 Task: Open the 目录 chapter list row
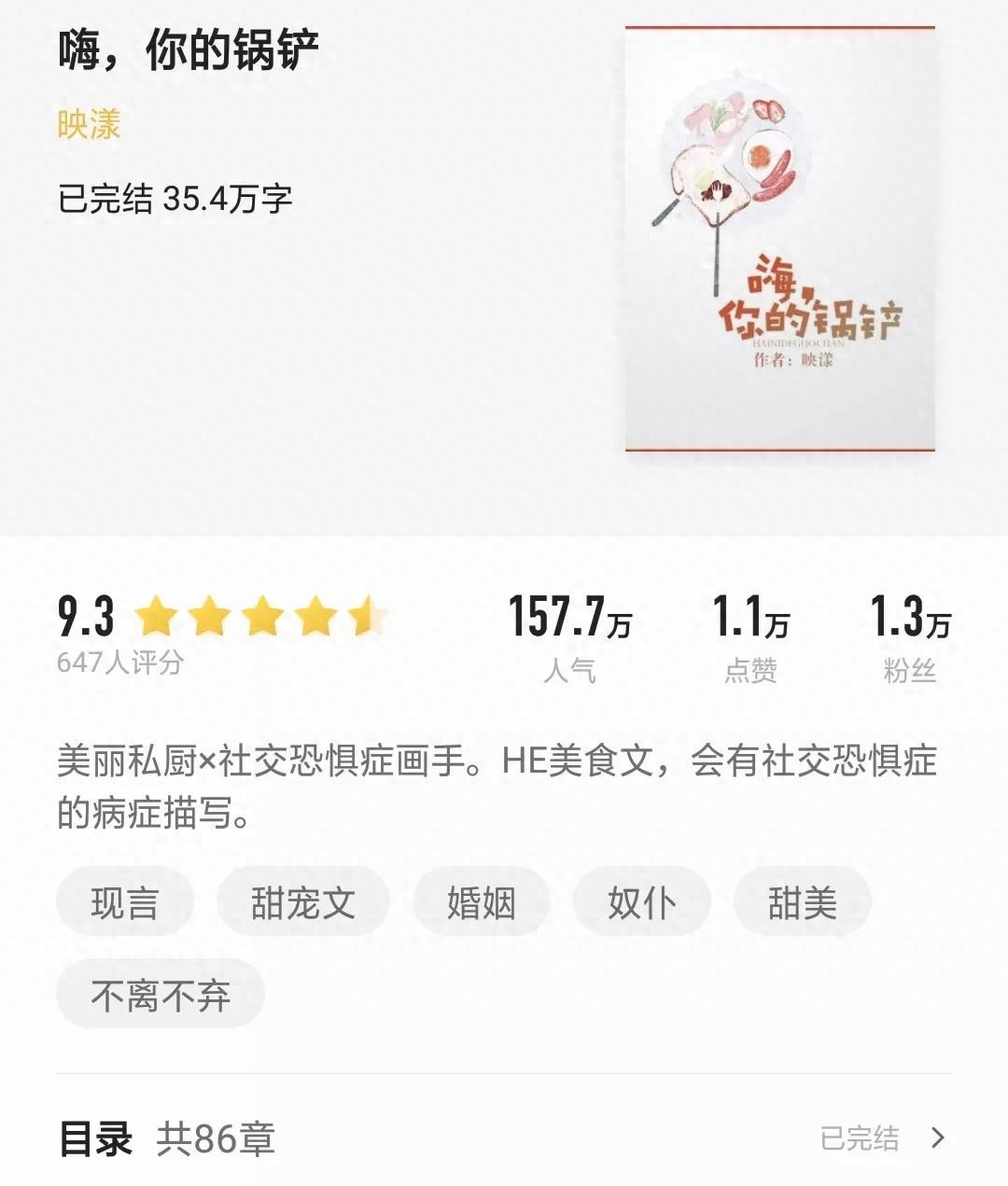[504, 1138]
